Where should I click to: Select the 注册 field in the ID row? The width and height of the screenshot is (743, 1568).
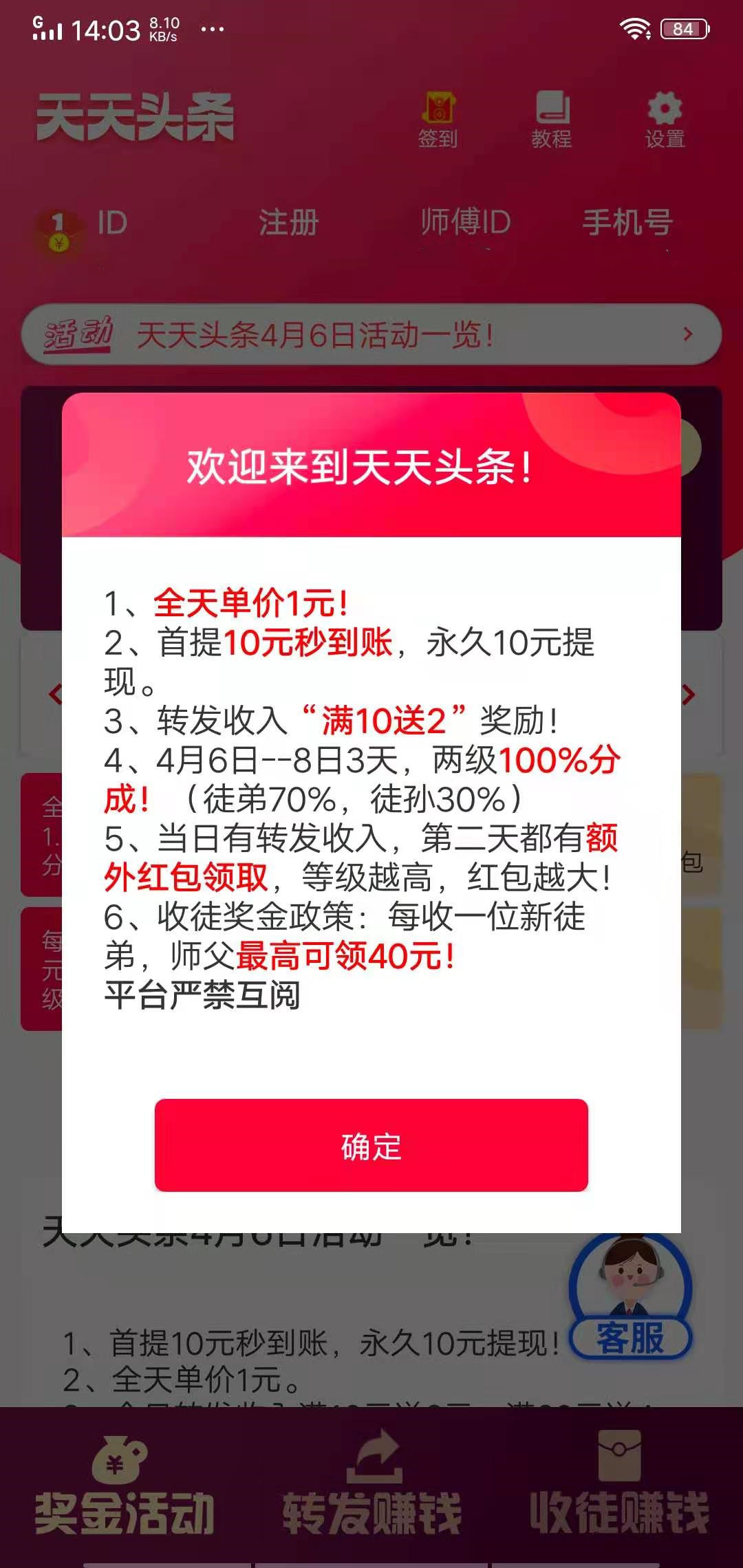[288, 224]
